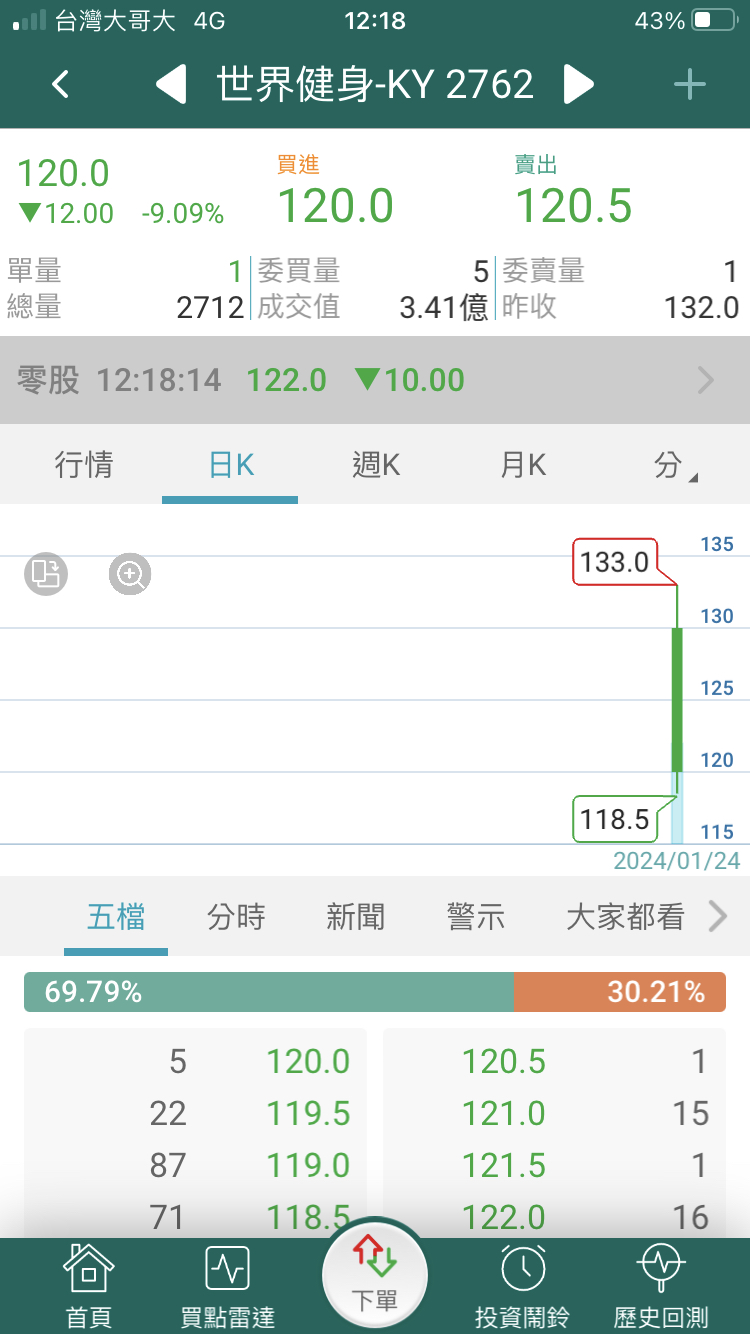750x1334 pixels.
Task: Go back using the top left arrow
Action: [60, 84]
